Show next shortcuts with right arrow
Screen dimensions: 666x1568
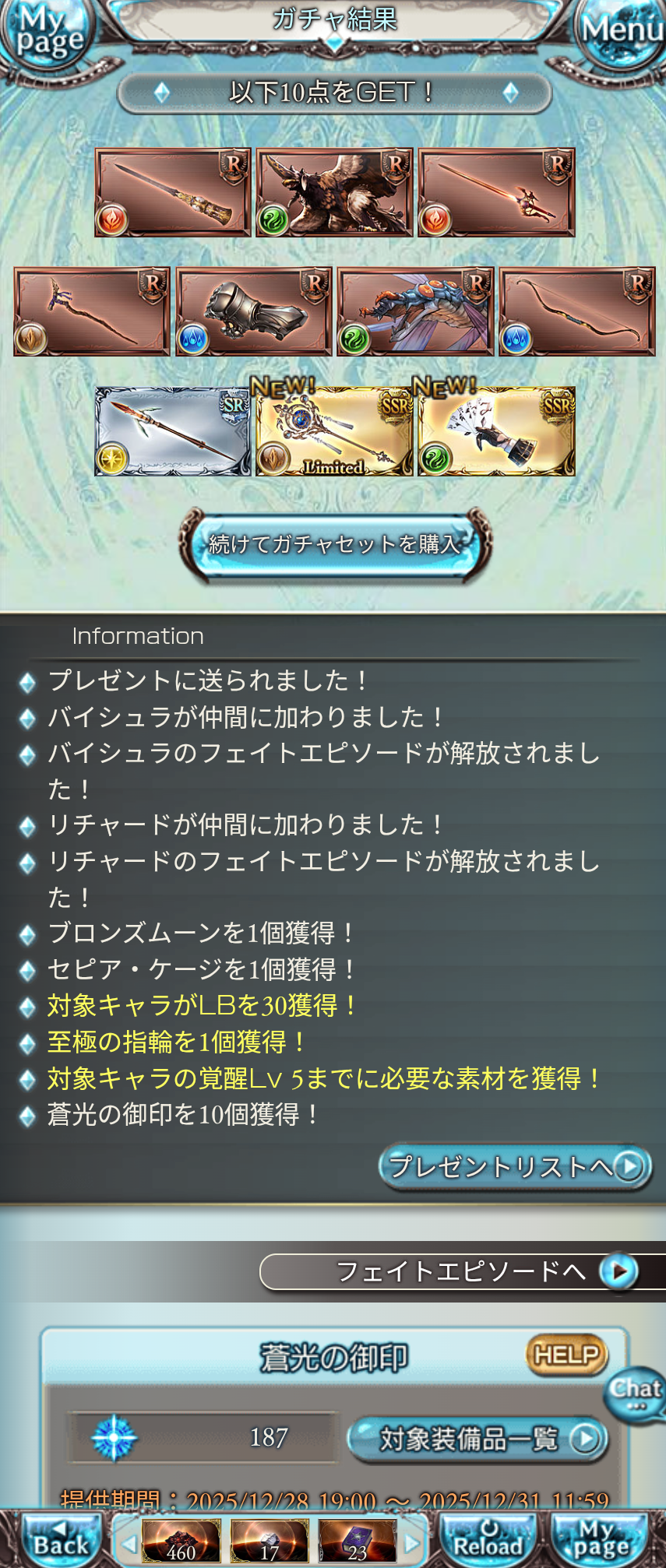(412, 1542)
